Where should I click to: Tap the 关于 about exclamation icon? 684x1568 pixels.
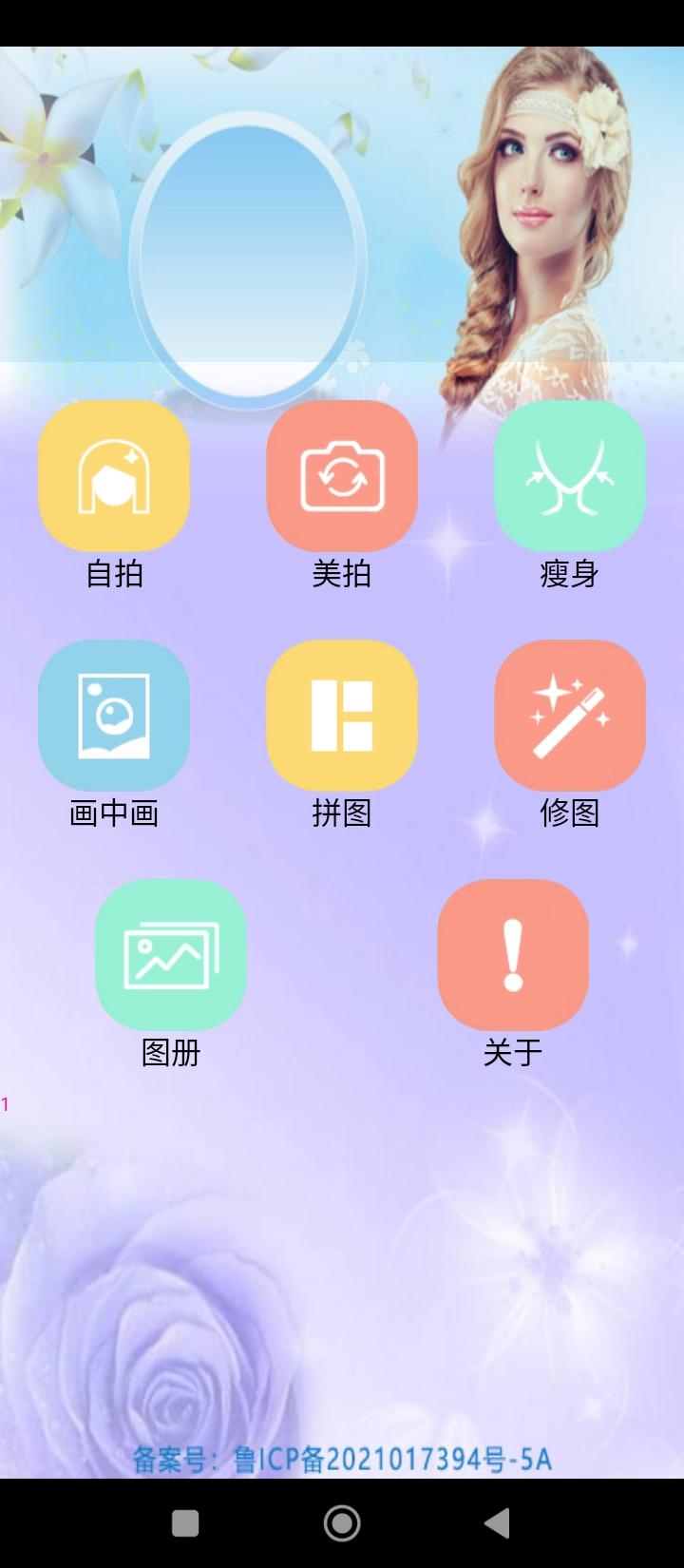tap(513, 955)
